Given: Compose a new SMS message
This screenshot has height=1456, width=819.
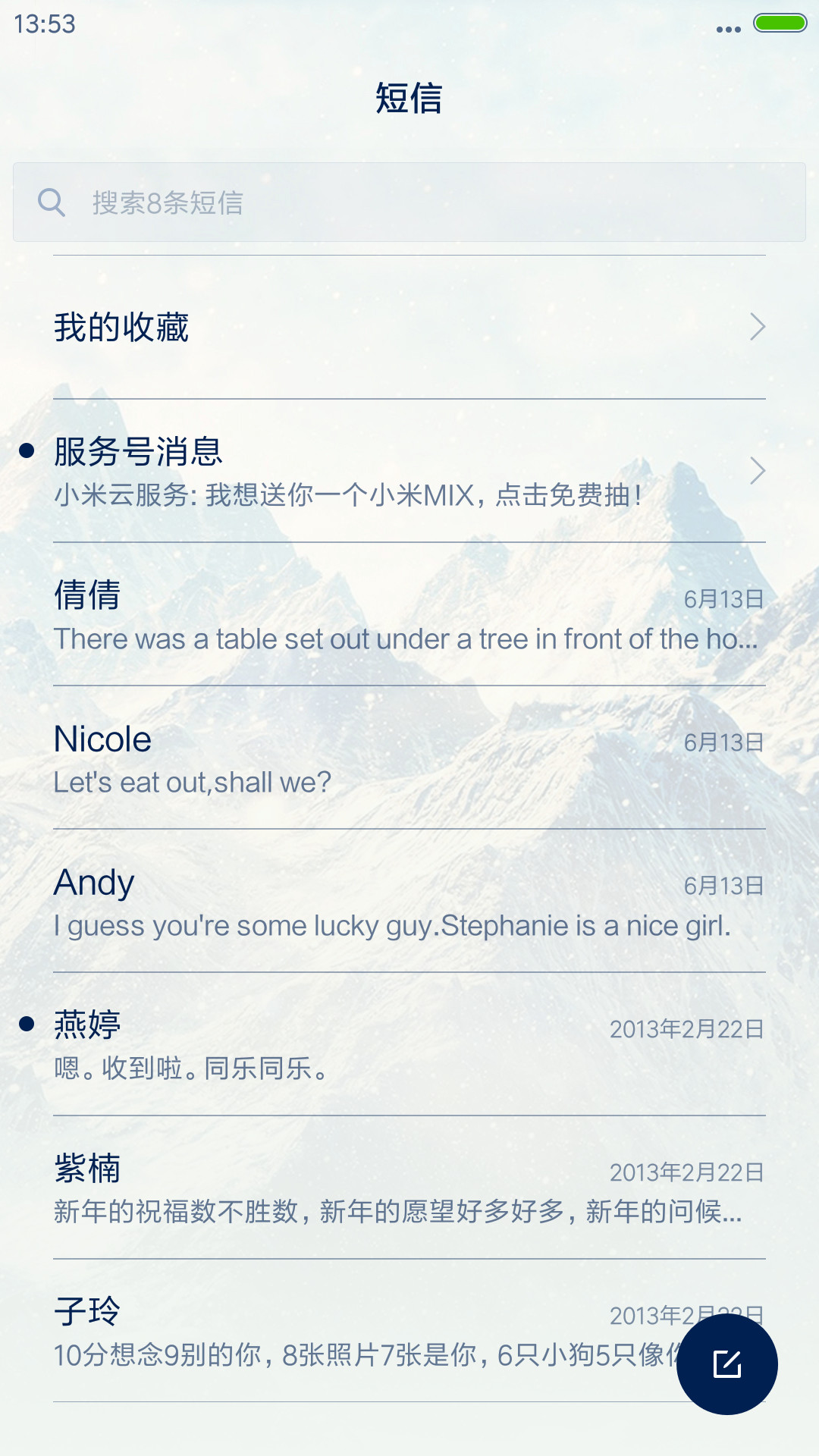Looking at the screenshot, I should pos(727,1364).
